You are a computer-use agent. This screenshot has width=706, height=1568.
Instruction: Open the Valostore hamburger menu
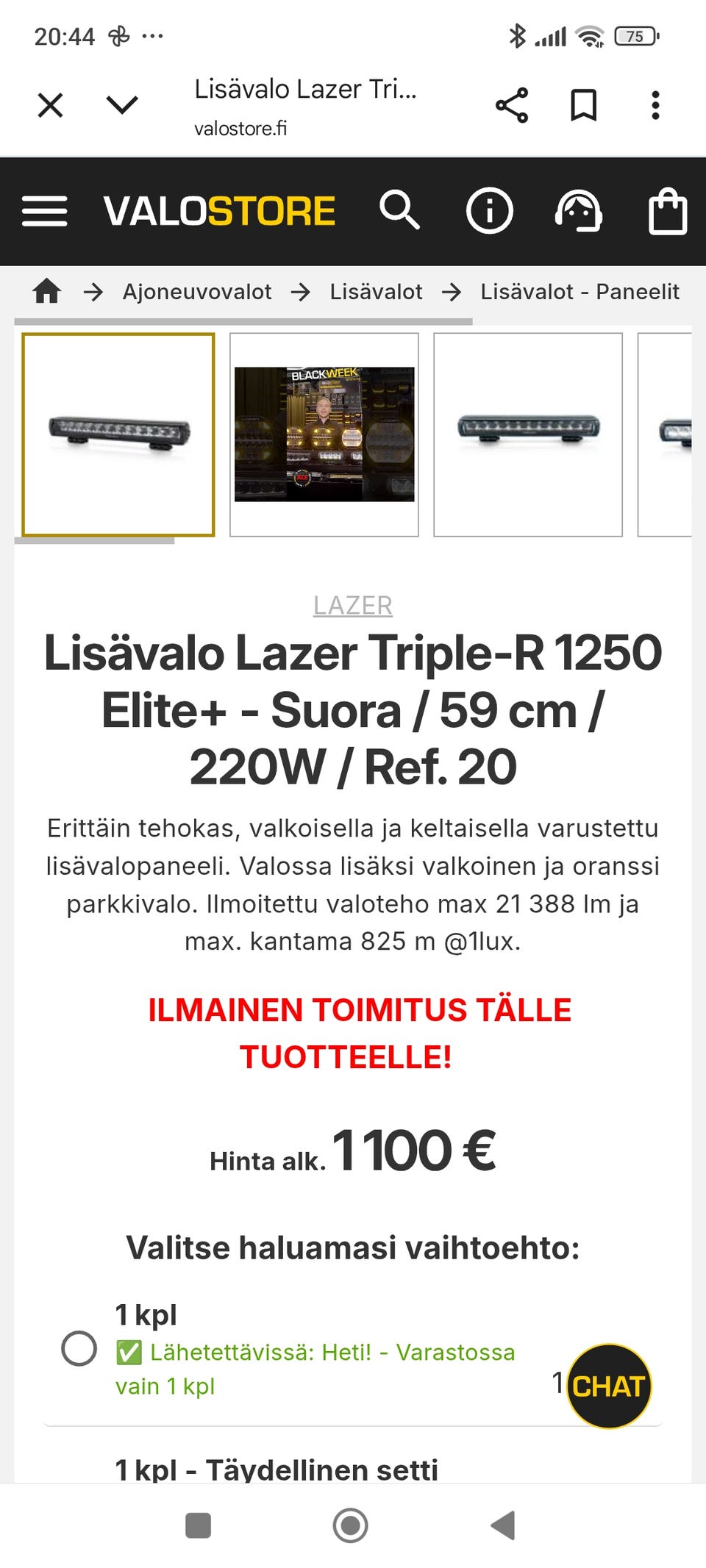tap(46, 211)
